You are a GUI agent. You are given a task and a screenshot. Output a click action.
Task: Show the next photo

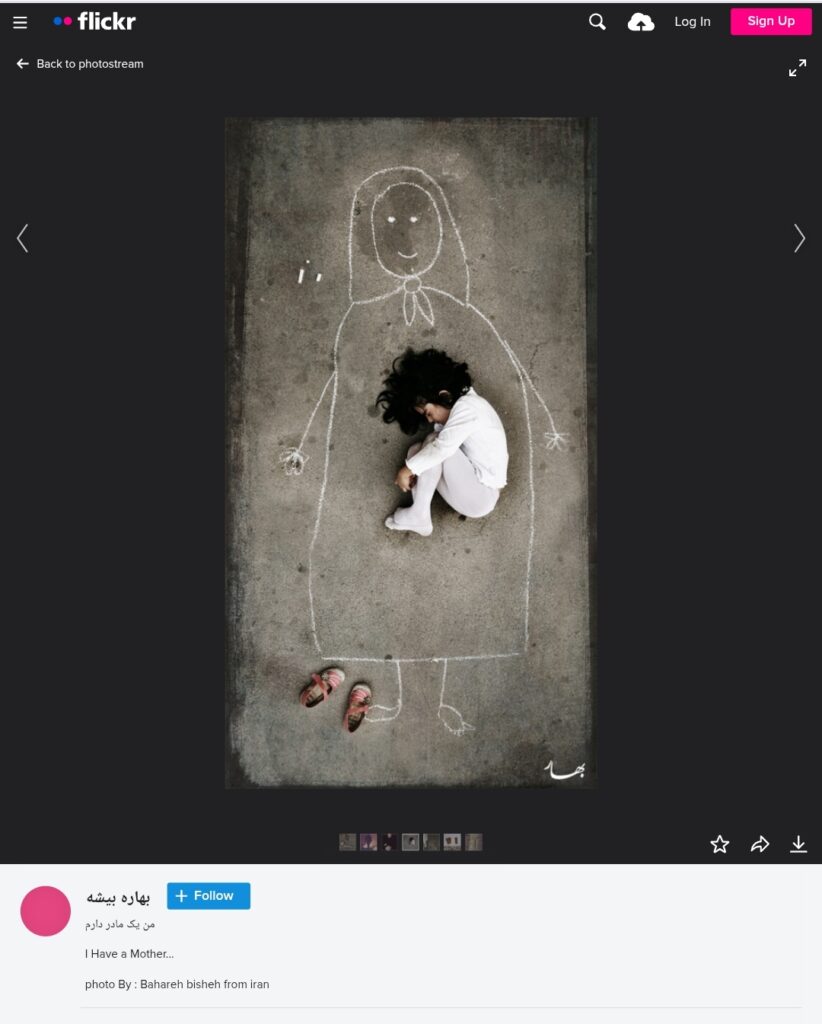(799, 238)
